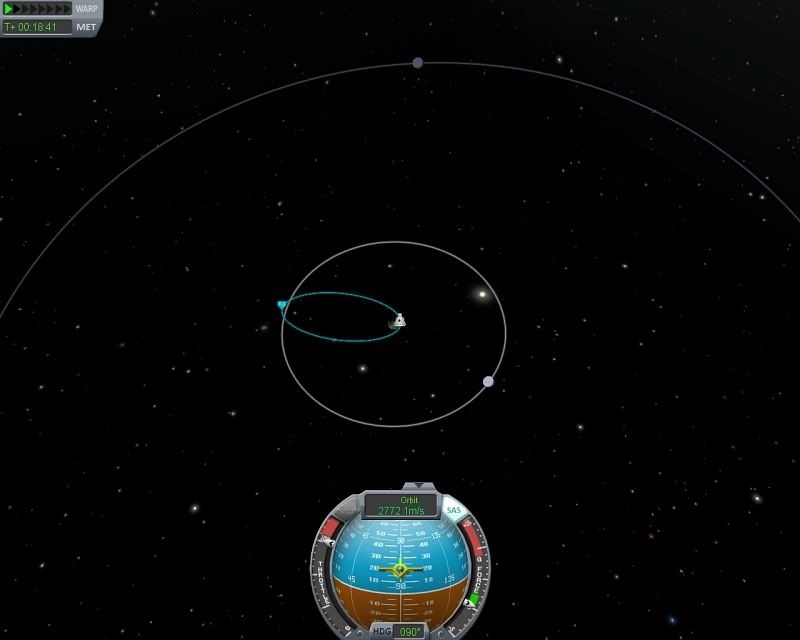
Task: Toggle the MET mission clock display
Action: click(88, 27)
